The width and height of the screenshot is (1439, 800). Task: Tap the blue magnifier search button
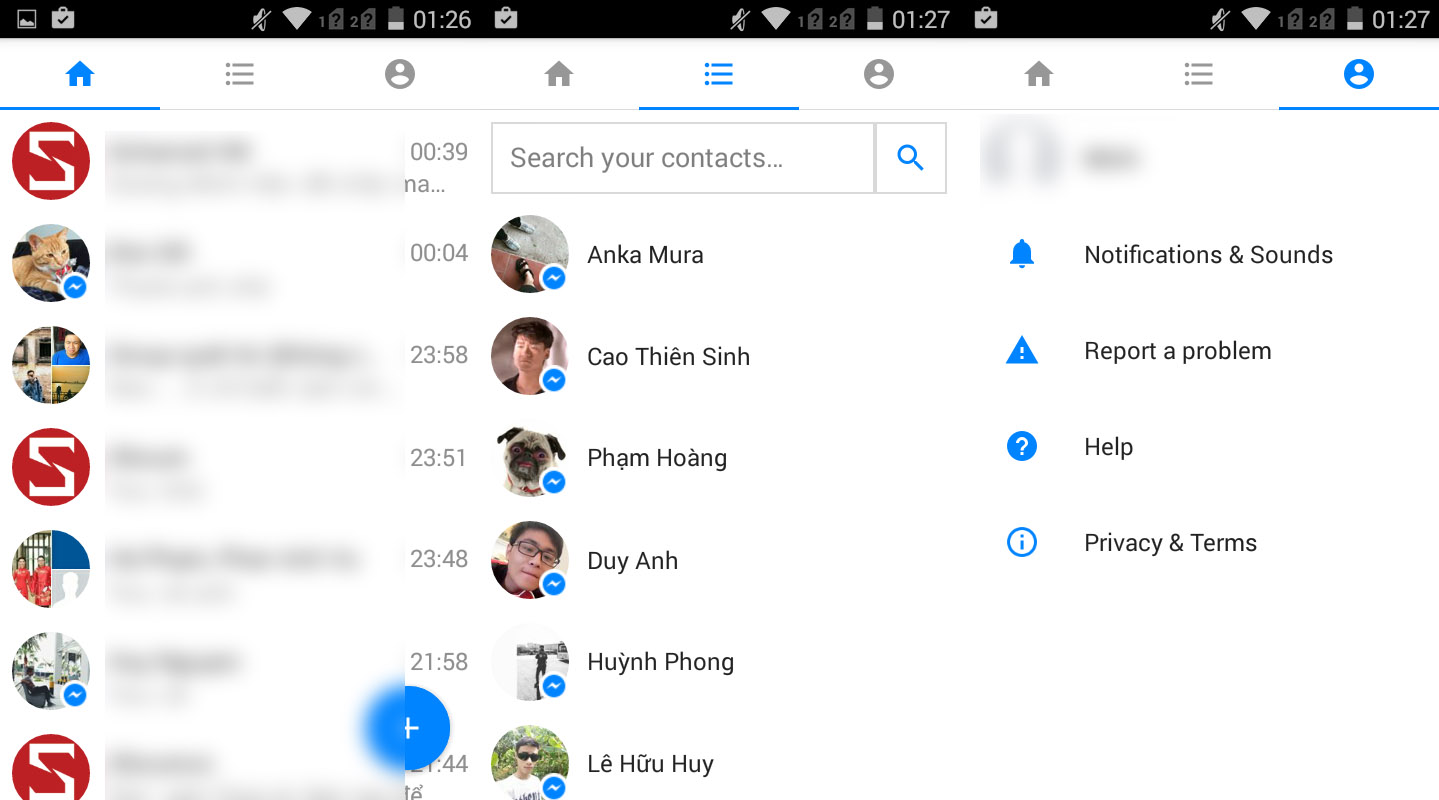pyautogui.click(x=910, y=158)
